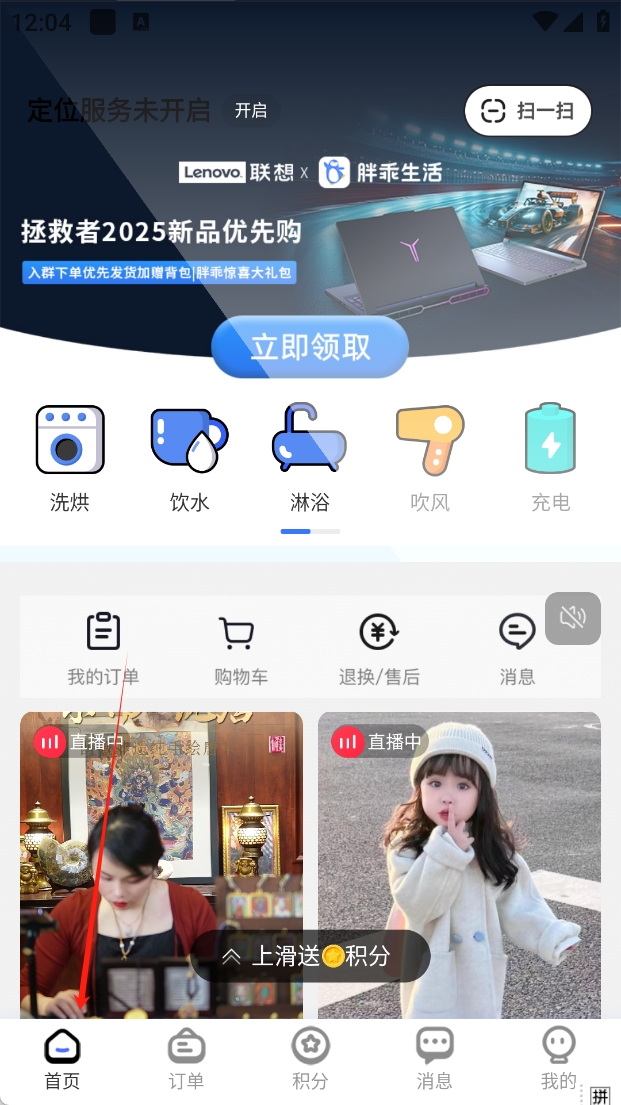Switch to the 我的 tab
Viewport: 621px width, 1105px height.
pos(558,1060)
